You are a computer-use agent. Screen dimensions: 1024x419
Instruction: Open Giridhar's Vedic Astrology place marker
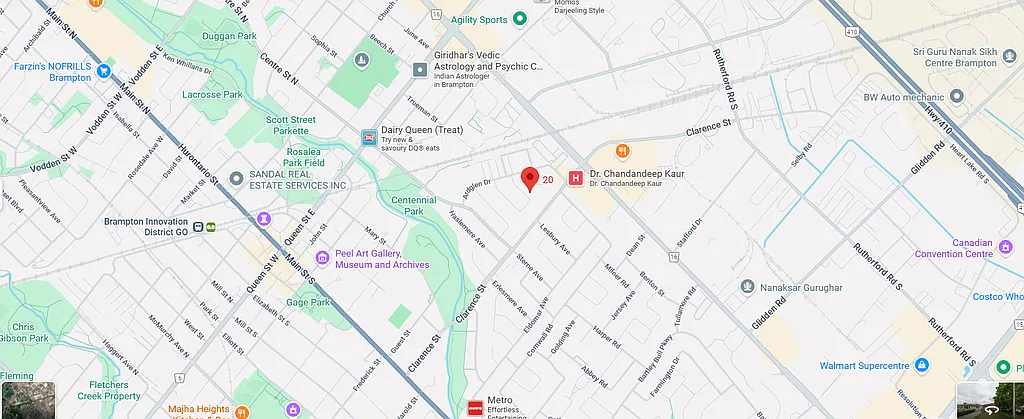421,67
